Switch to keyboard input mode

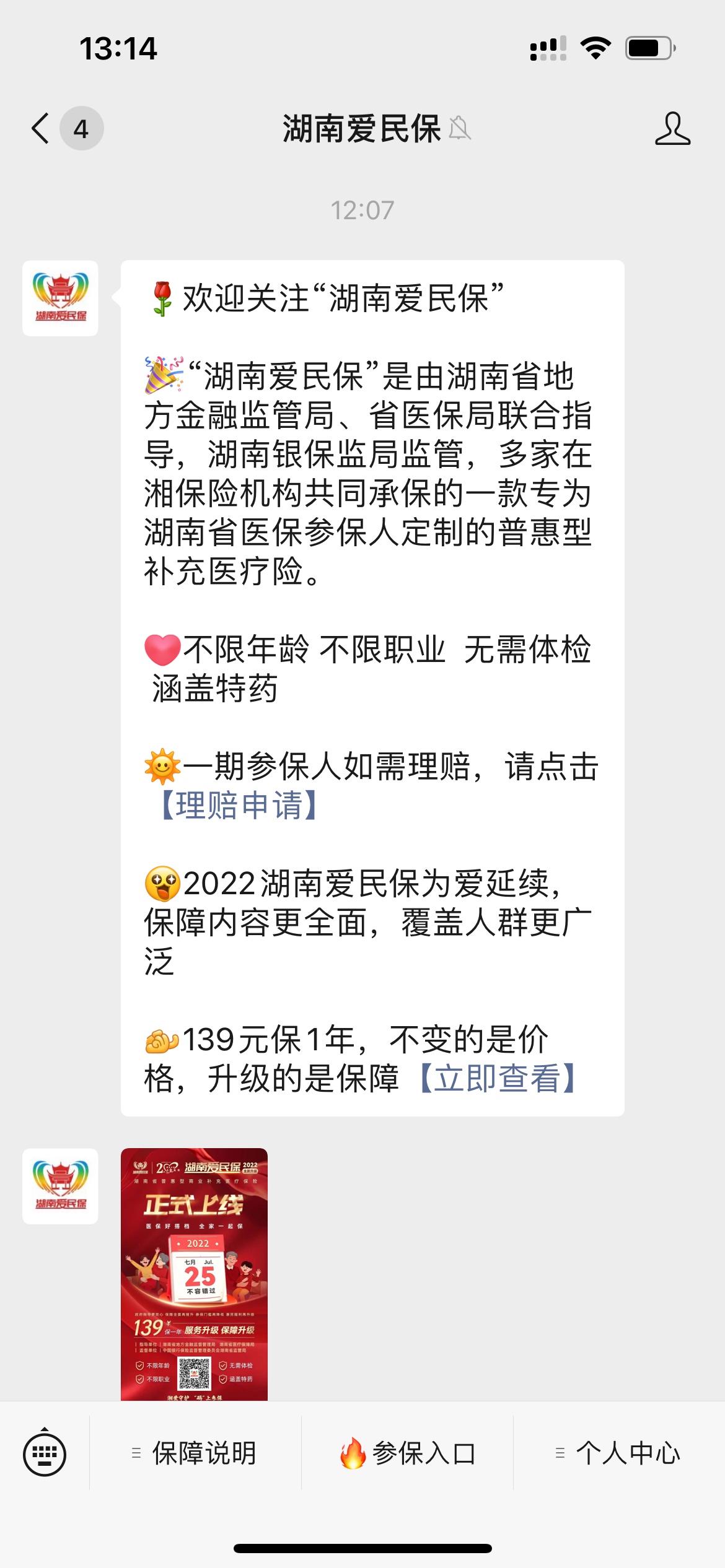(x=45, y=1453)
